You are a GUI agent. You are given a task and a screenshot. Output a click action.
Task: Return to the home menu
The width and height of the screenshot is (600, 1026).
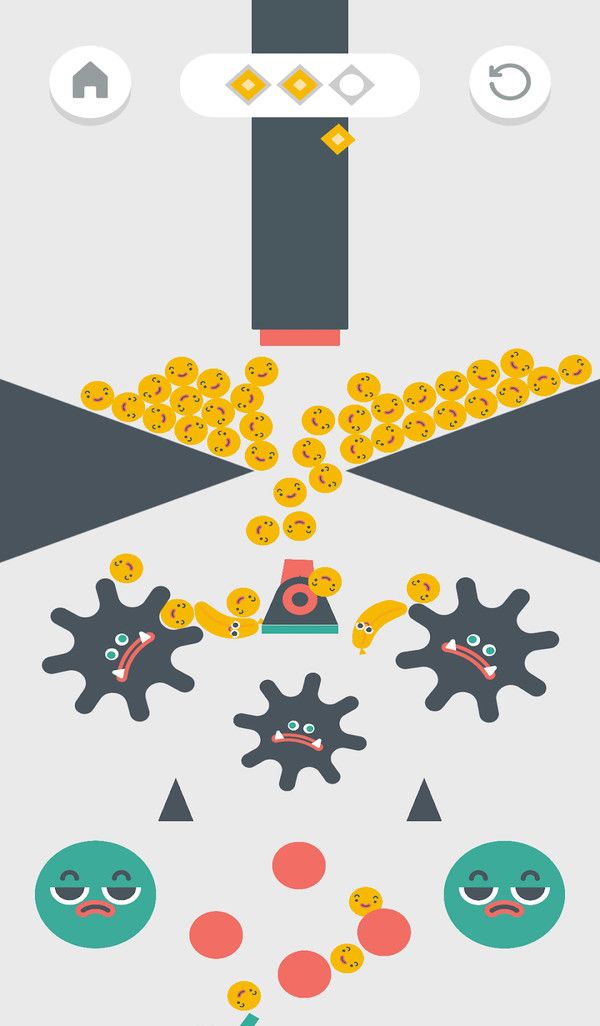90,82
